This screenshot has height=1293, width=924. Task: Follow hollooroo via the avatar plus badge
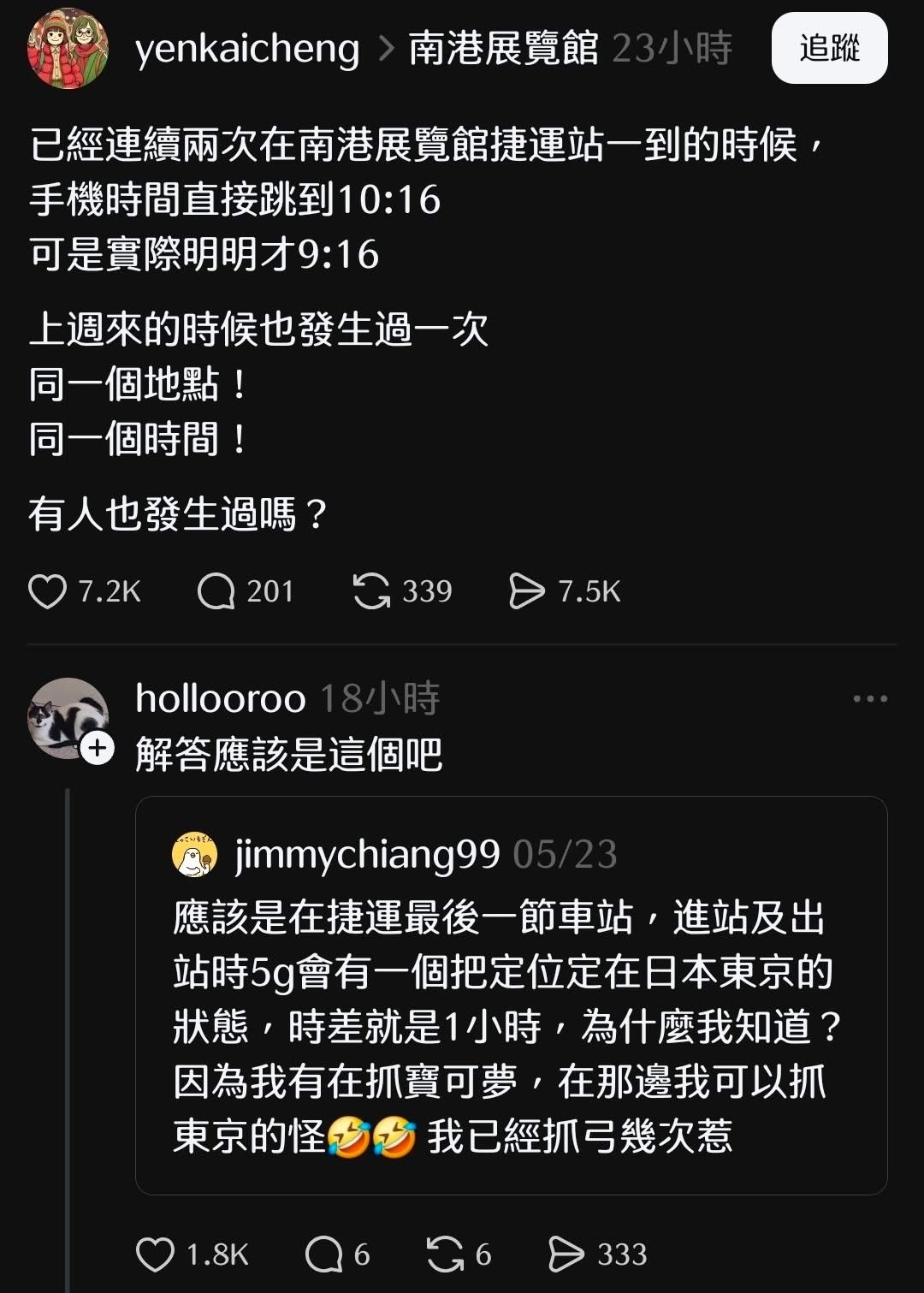coord(98,749)
